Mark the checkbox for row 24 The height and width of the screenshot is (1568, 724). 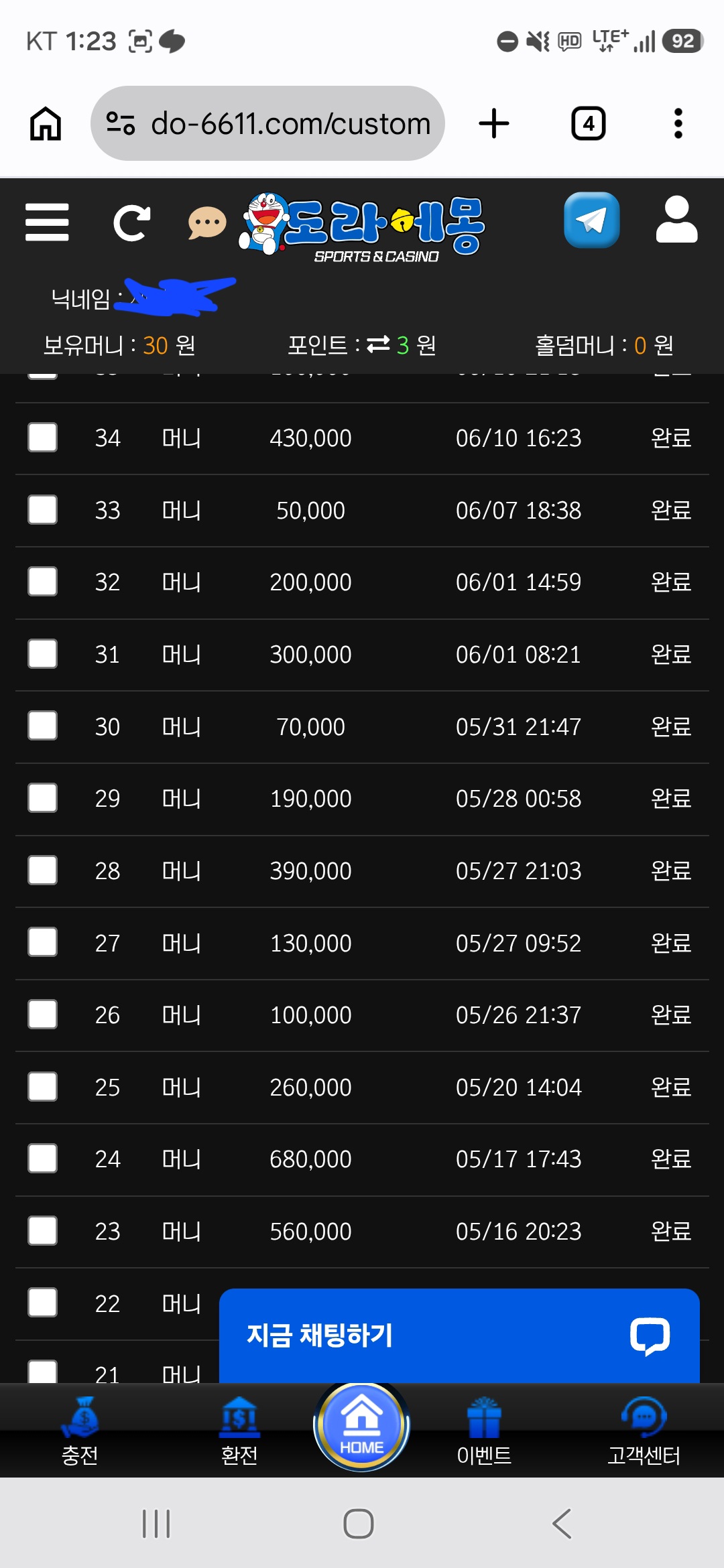tap(42, 1159)
